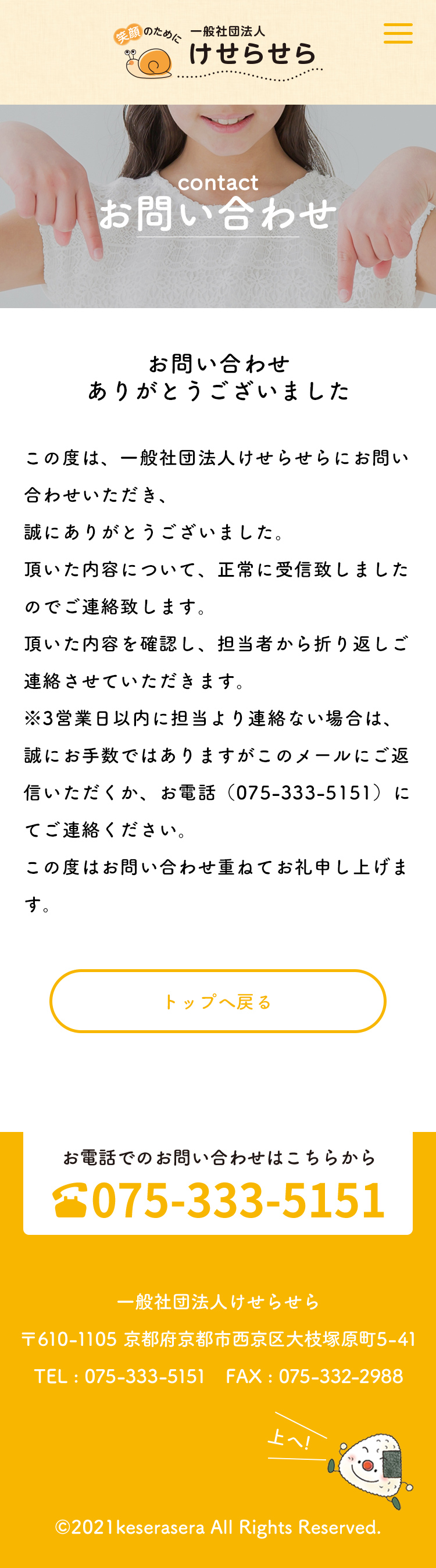Call 075-333-5151 from the phone banner
Viewport: 436px width, 1568px height.
pos(219,1199)
